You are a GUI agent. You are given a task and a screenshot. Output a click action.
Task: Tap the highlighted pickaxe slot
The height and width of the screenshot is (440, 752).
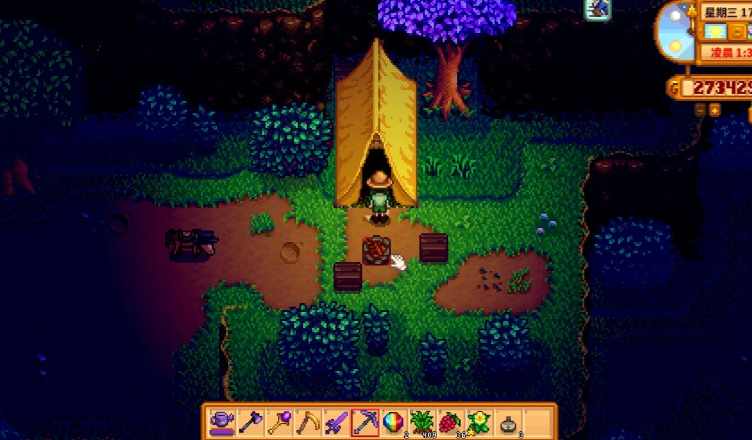click(366, 422)
